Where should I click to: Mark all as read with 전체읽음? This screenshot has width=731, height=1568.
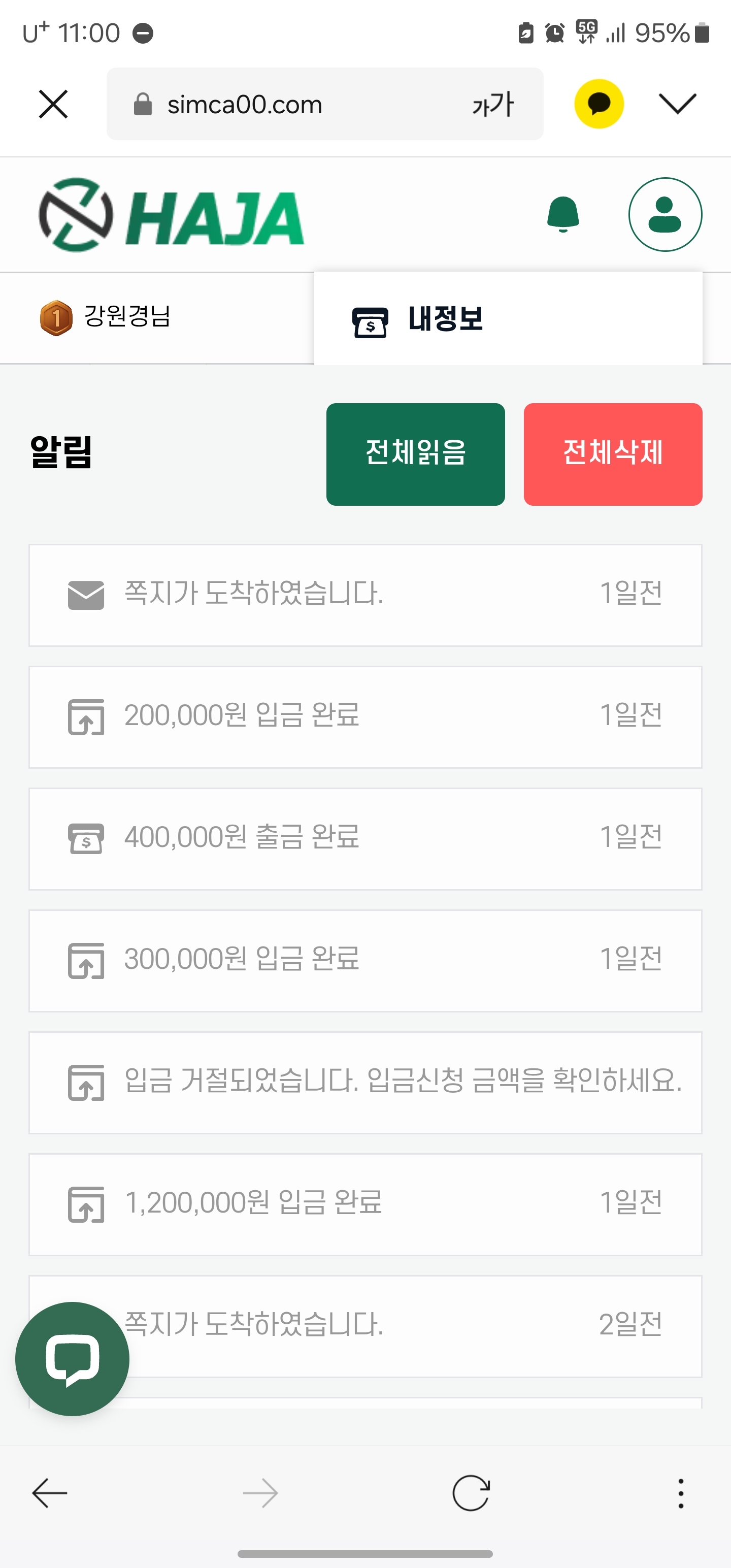(416, 454)
